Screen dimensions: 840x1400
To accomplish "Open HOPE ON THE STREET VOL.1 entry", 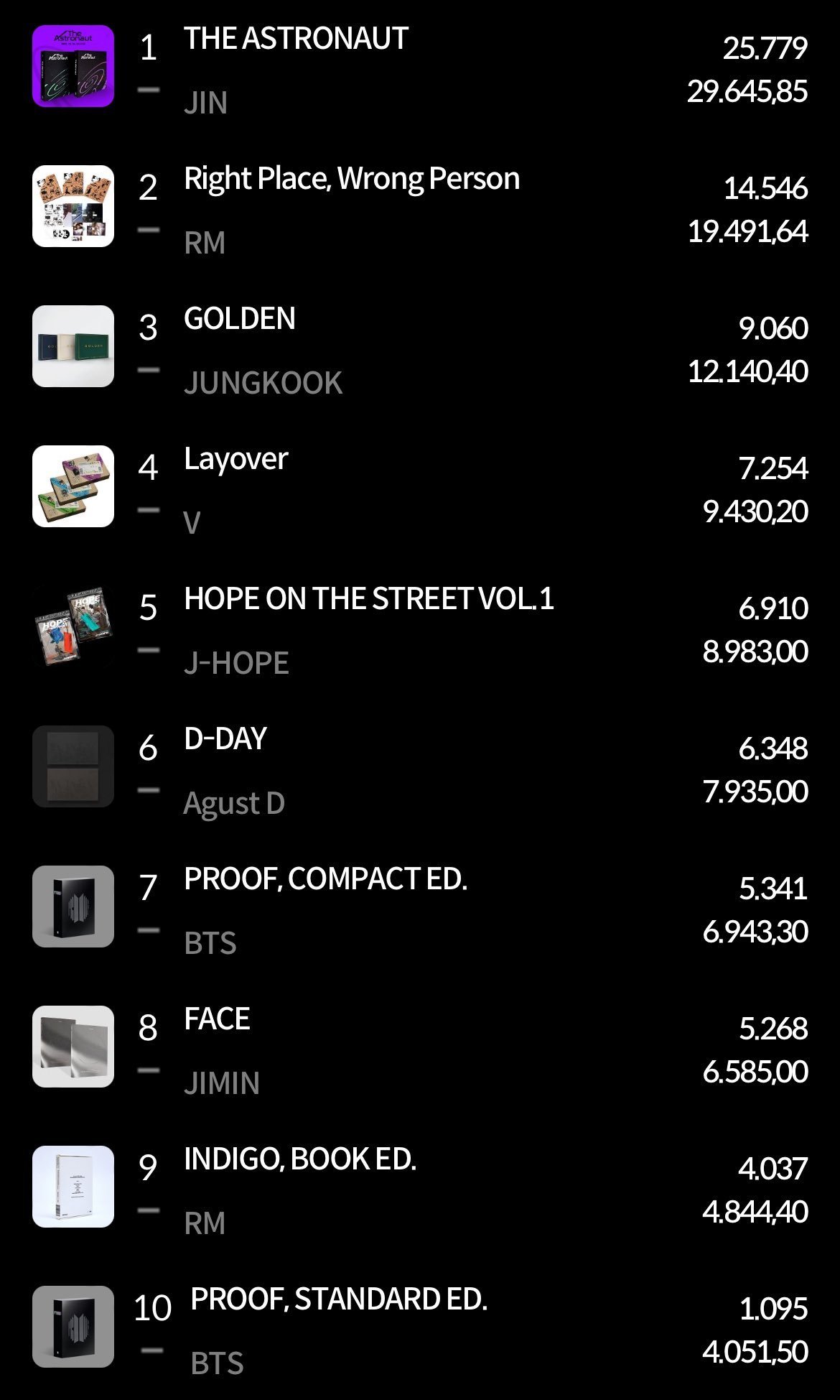I will pyautogui.click(x=420, y=630).
